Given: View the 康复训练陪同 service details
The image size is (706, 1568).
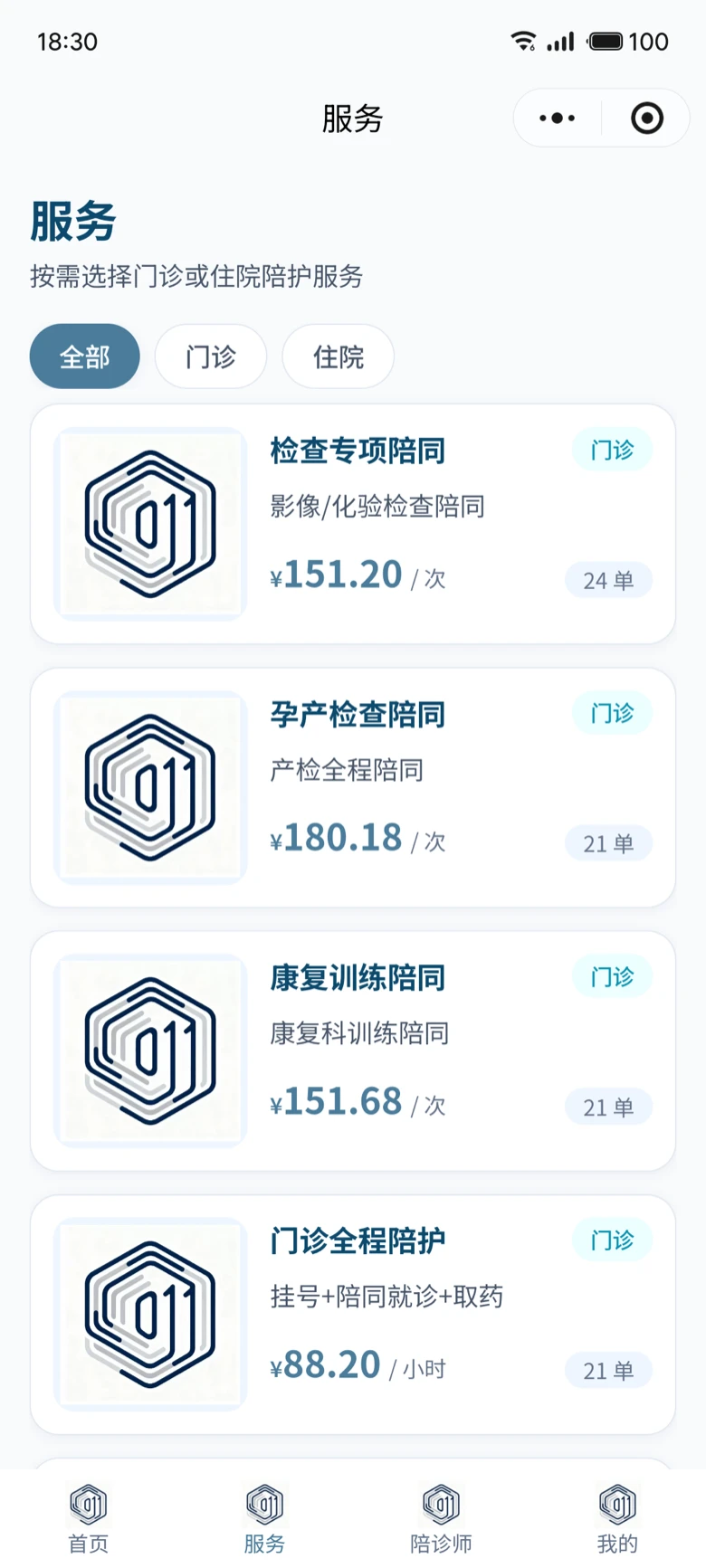Looking at the screenshot, I should (353, 1050).
